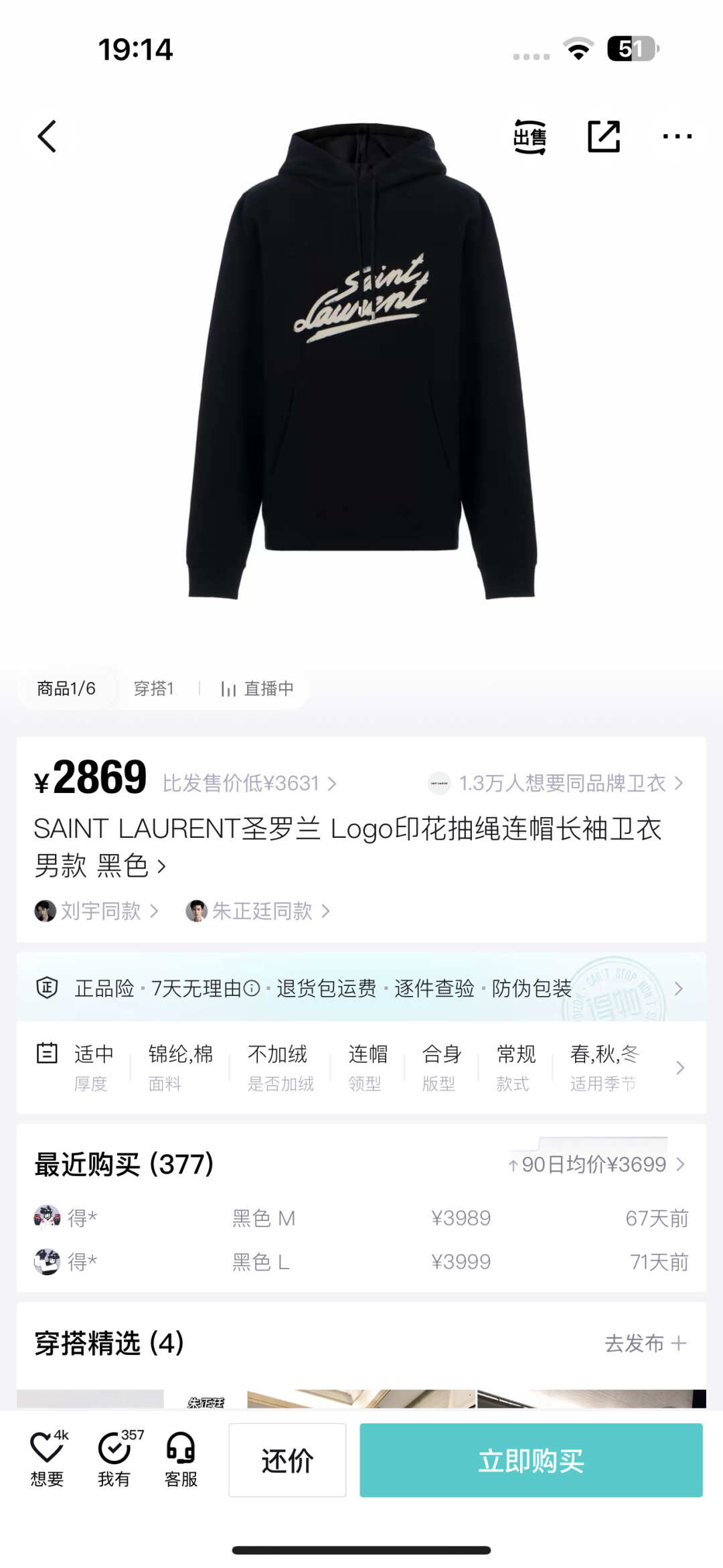Open the 出售 sell icon
This screenshot has height=1568, width=723.
pos(530,137)
